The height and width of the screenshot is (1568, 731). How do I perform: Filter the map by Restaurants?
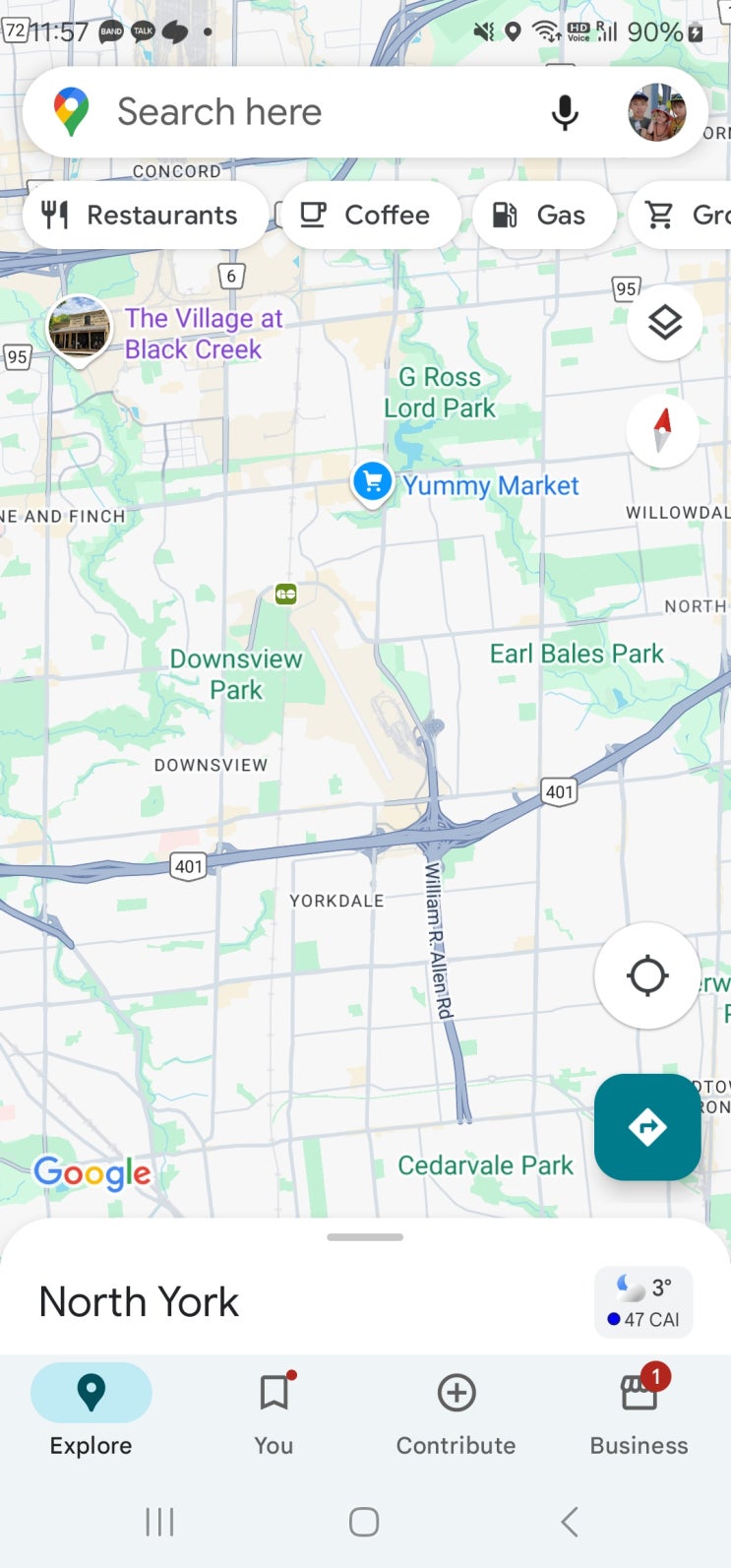(143, 215)
